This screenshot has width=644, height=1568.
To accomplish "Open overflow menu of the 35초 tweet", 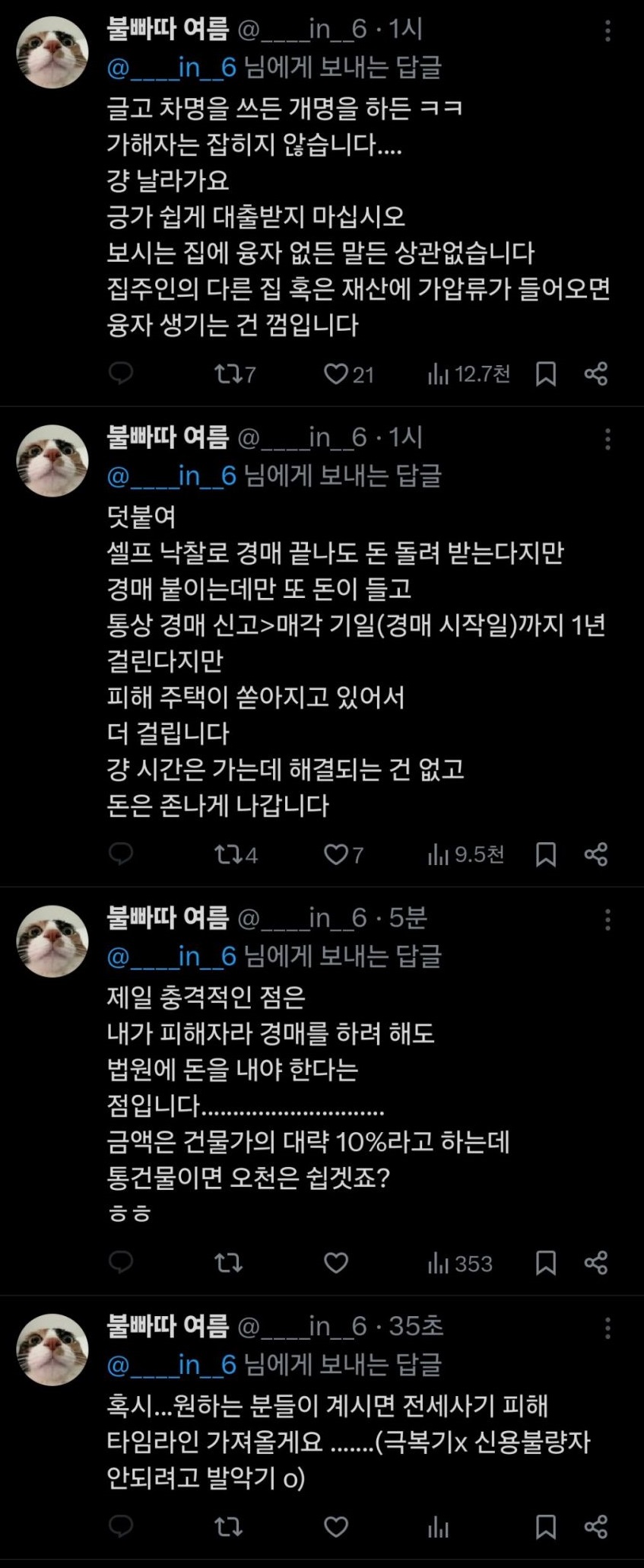I will [x=608, y=1328].
